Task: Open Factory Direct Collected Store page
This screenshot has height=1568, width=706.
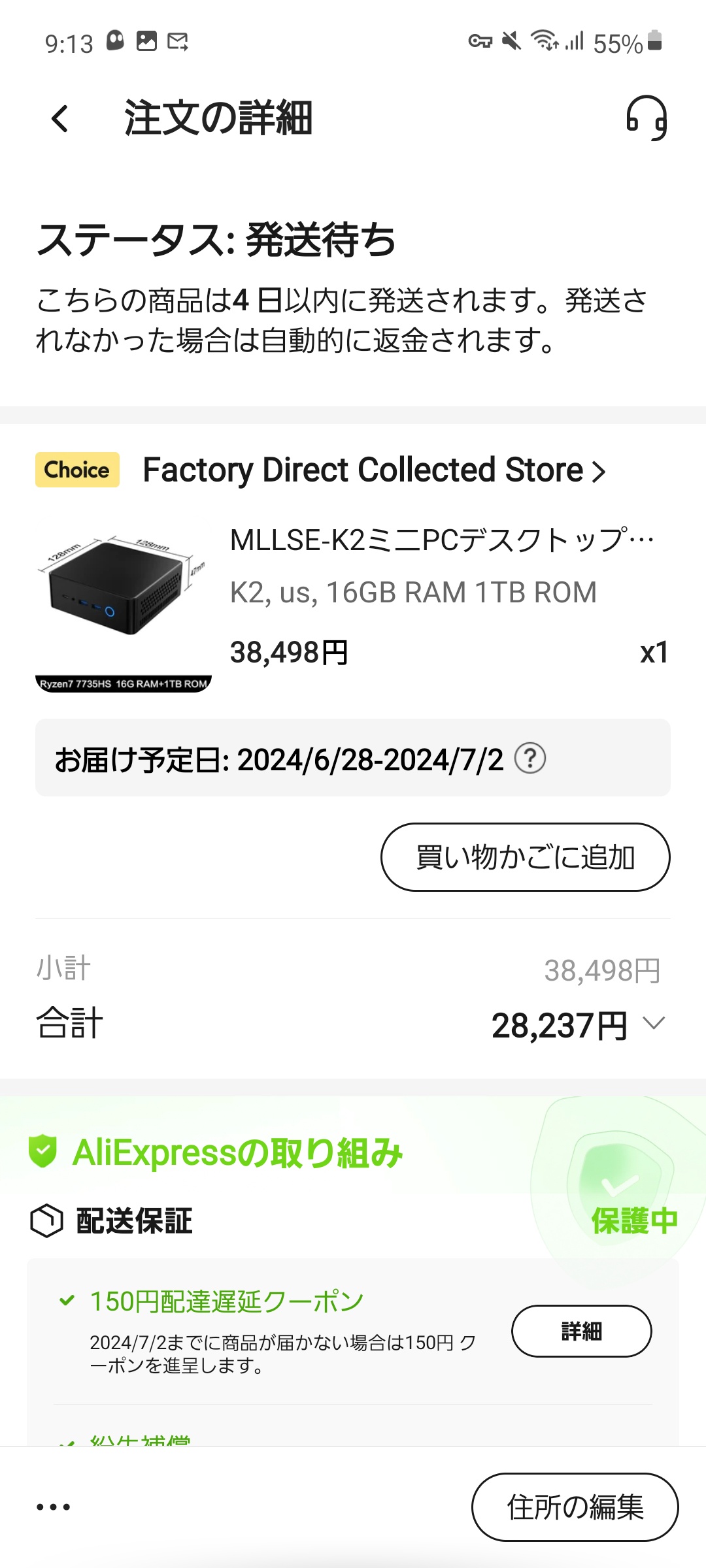Action: (x=374, y=470)
